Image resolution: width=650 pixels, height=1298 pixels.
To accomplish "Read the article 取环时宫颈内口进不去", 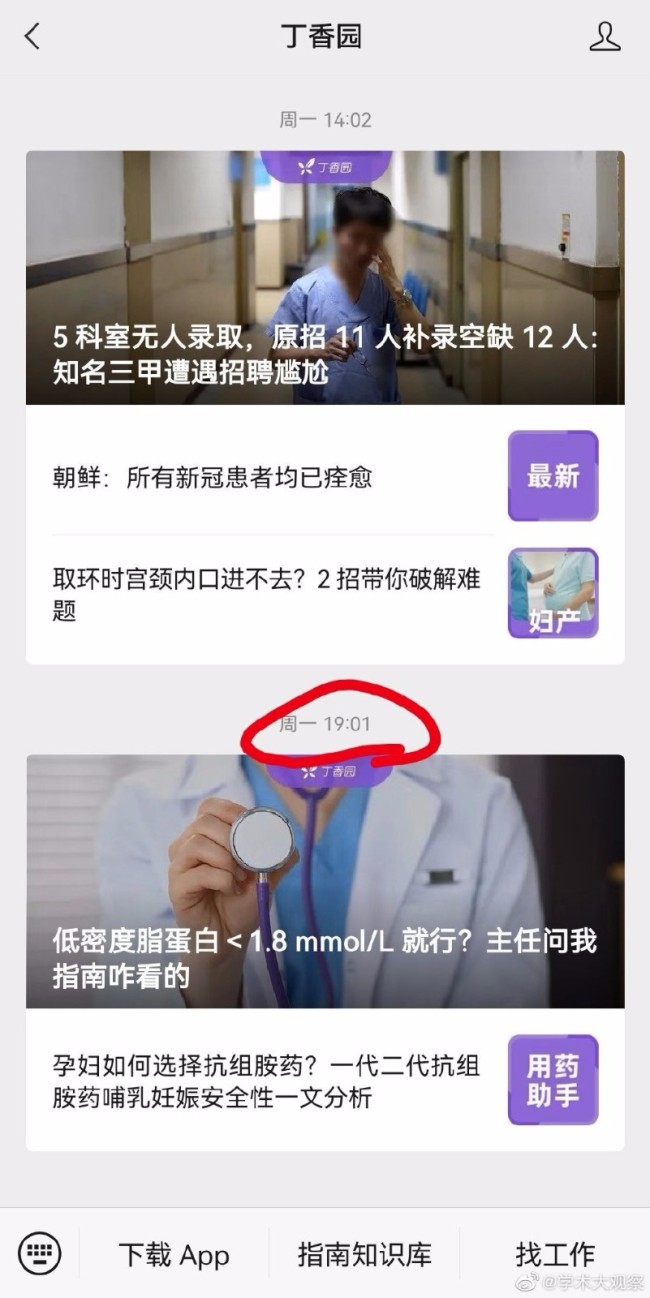I will pos(267,594).
